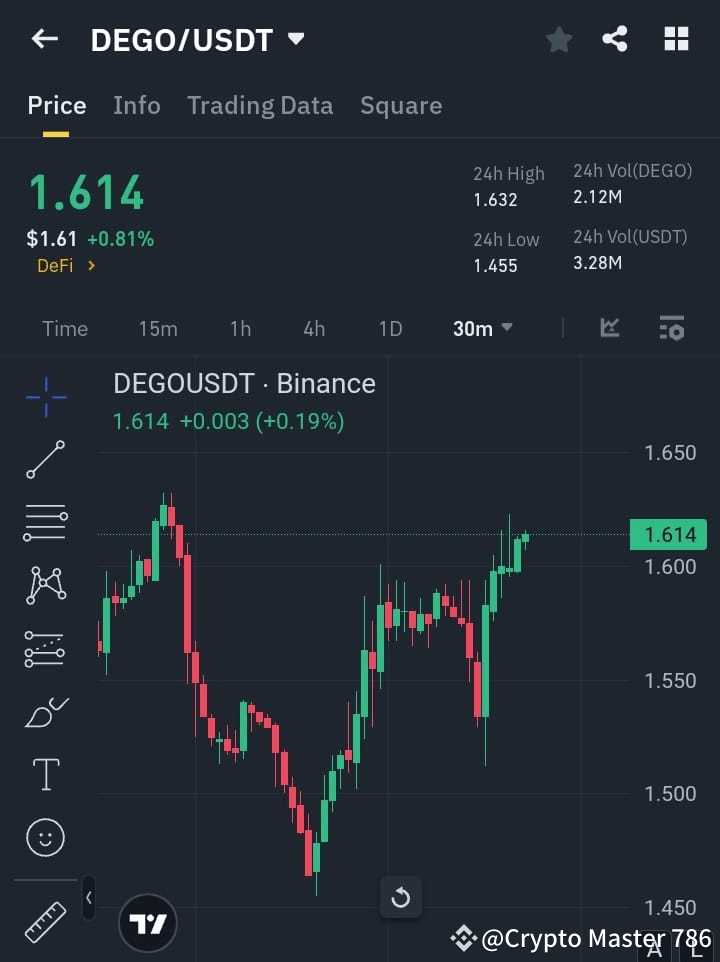Open the DEGO/USDT pair selector dropdown
720x962 pixels.
click(296, 39)
